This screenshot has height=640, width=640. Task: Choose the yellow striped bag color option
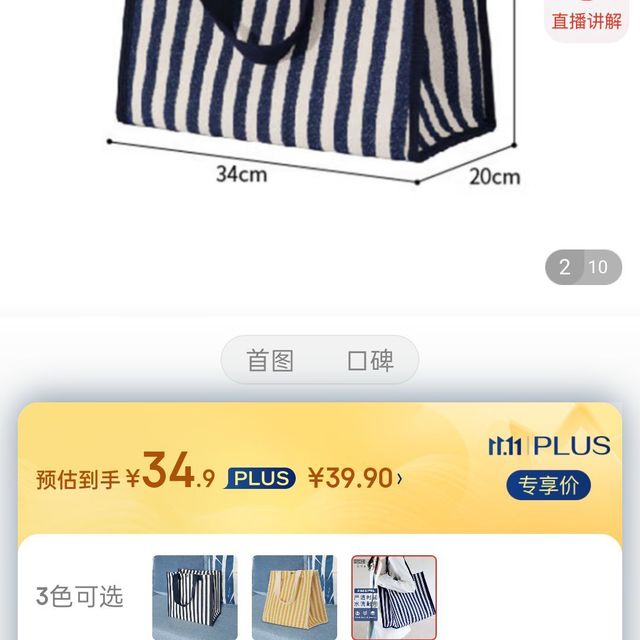[294, 597]
